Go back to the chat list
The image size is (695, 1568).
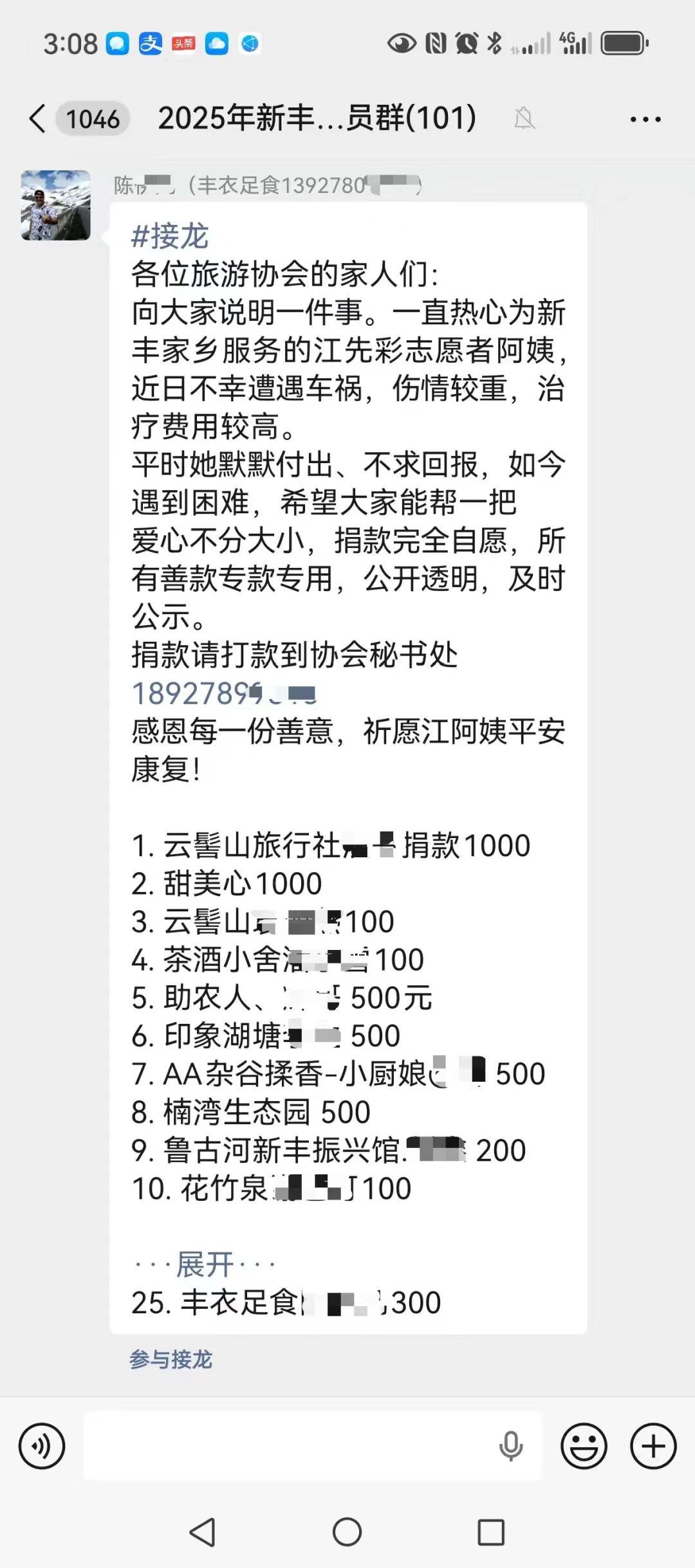click(x=37, y=119)
